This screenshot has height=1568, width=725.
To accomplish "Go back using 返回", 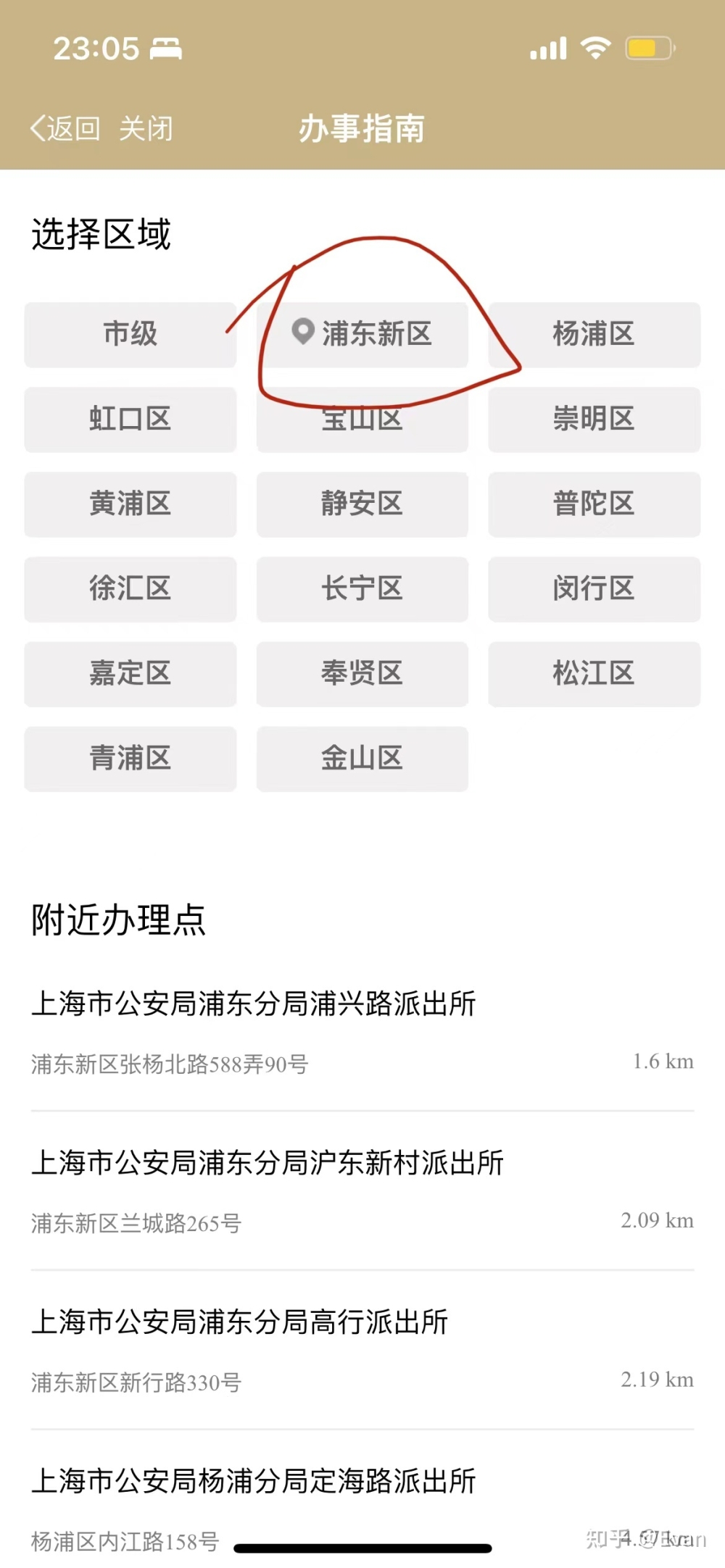I will coord(65,129).
